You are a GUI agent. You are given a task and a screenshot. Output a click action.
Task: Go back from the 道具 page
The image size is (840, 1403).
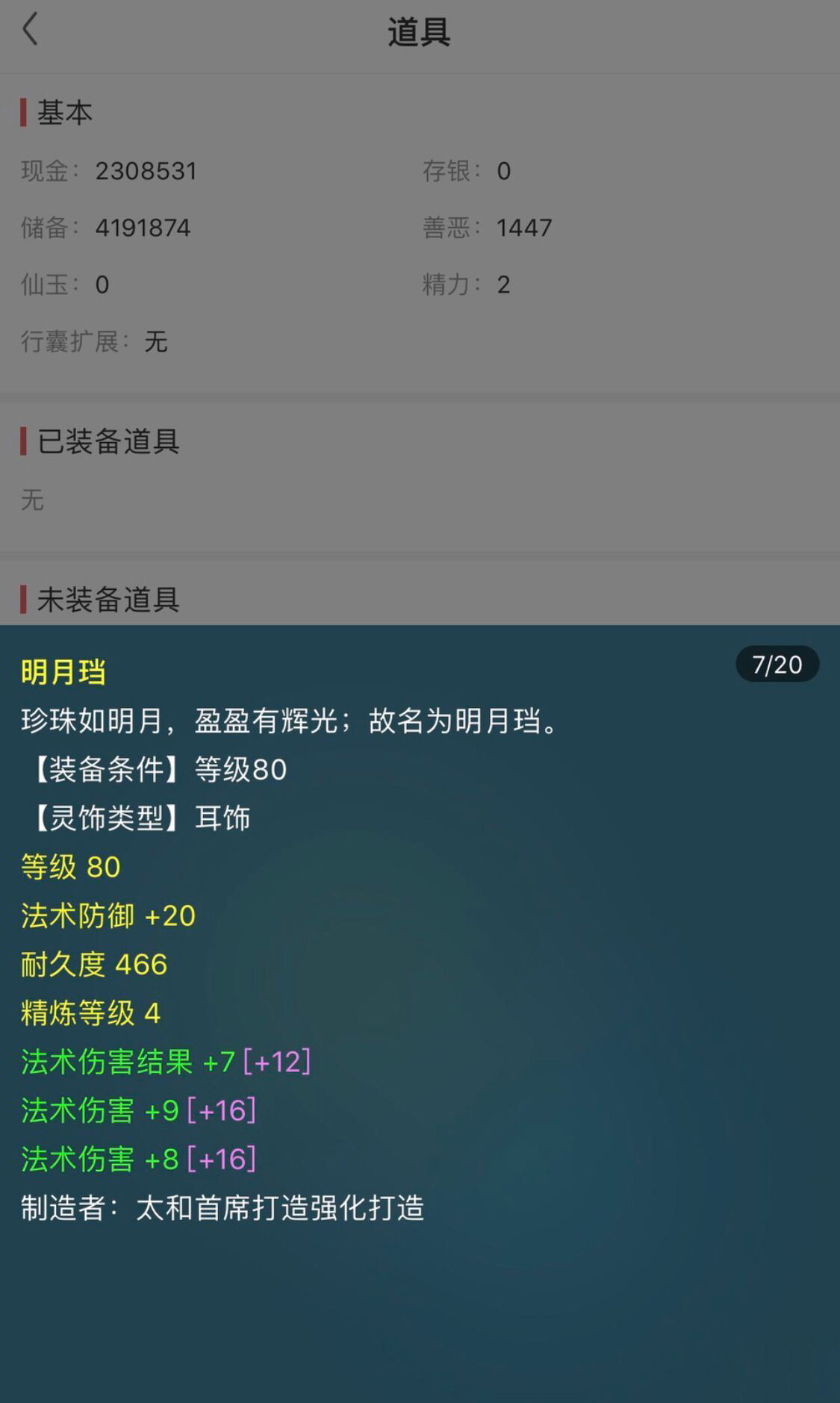(30, 31)
